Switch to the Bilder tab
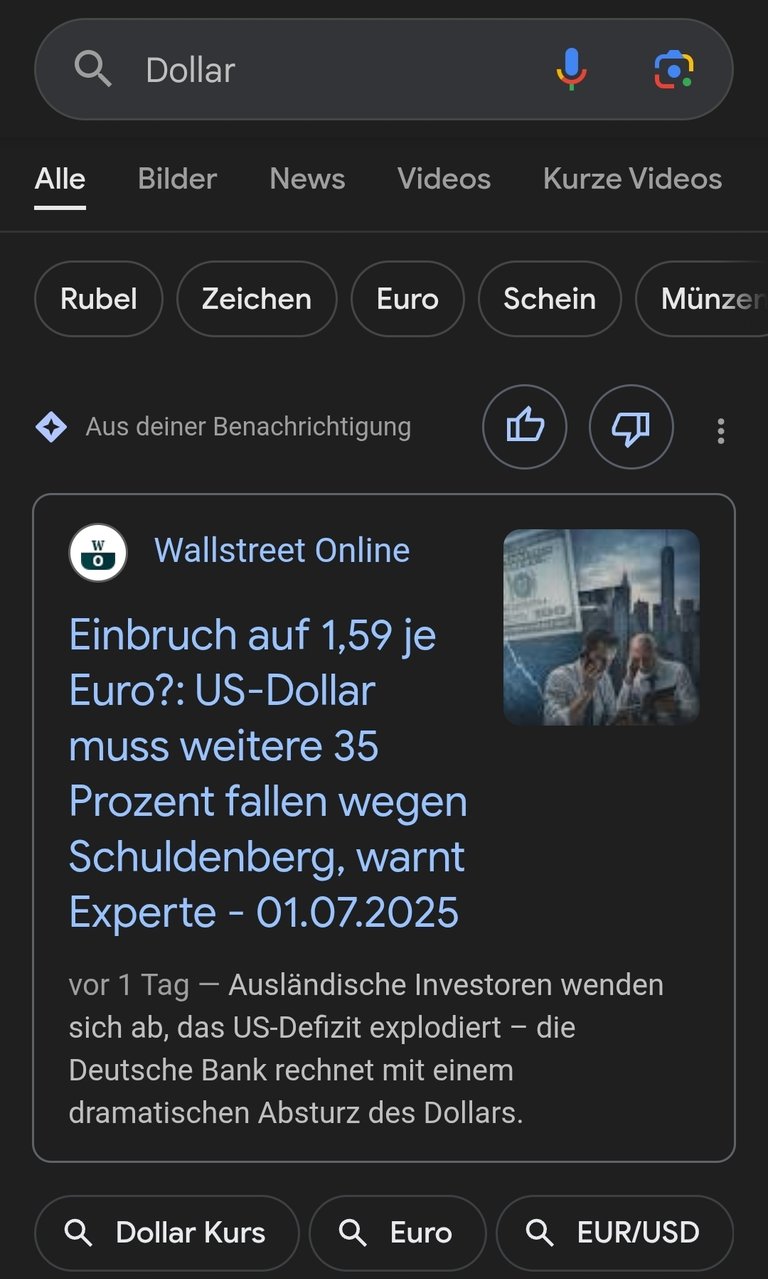This screenshot has width=768, height=1279. (x=177, y=179)
